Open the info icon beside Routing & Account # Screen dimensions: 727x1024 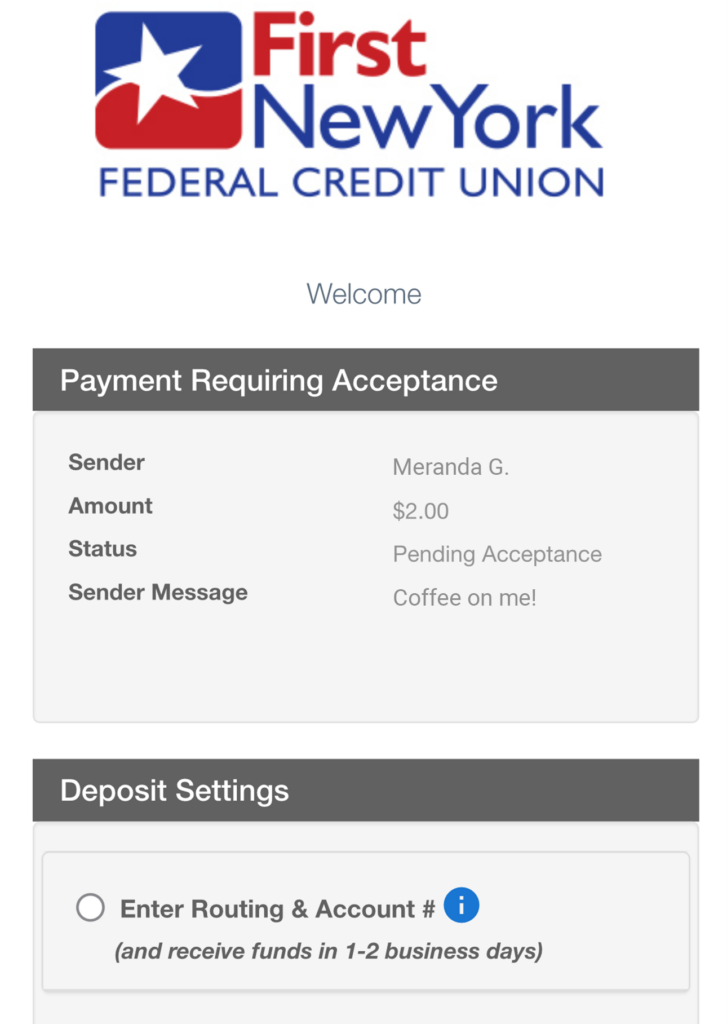click(x=461, y=906)
